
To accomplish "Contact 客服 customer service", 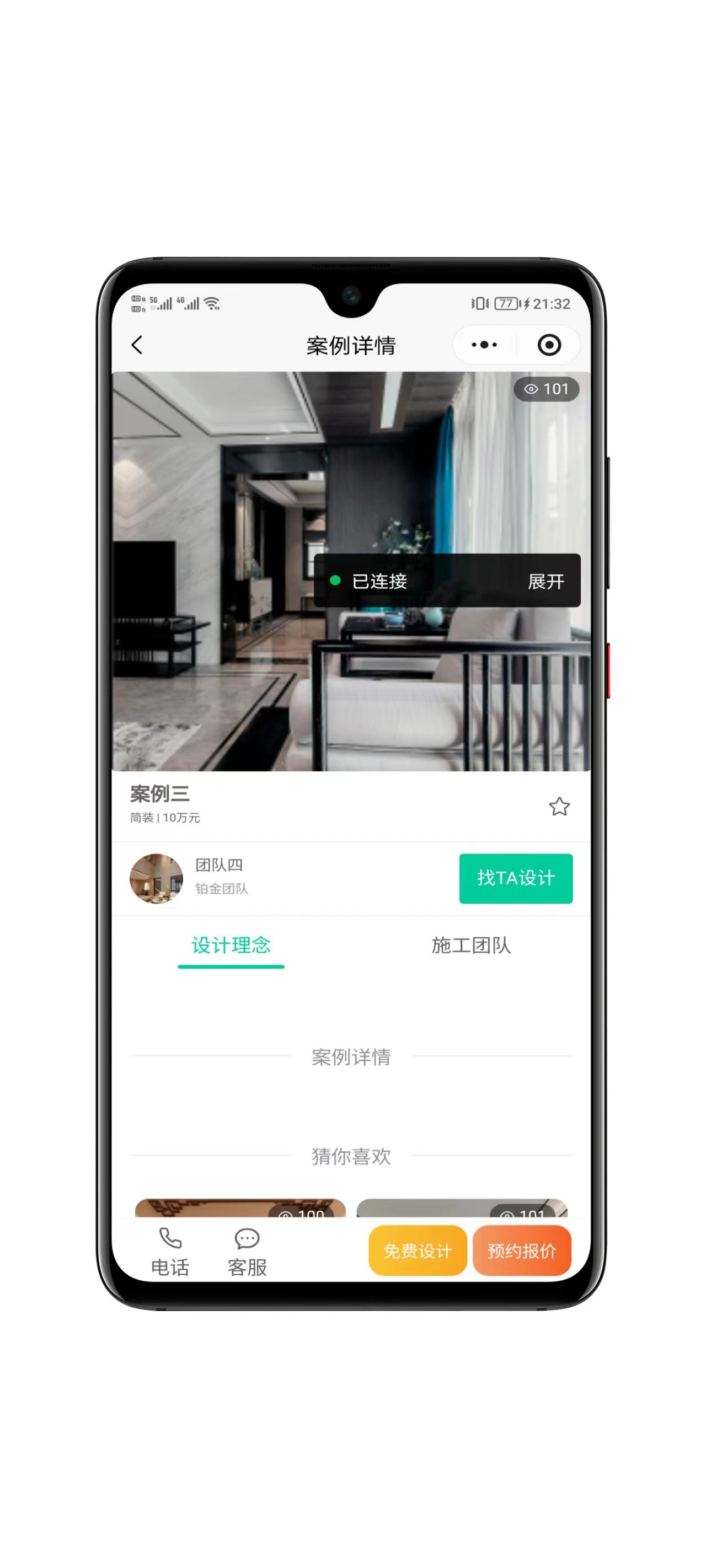I will click(x=247, y=1251).
